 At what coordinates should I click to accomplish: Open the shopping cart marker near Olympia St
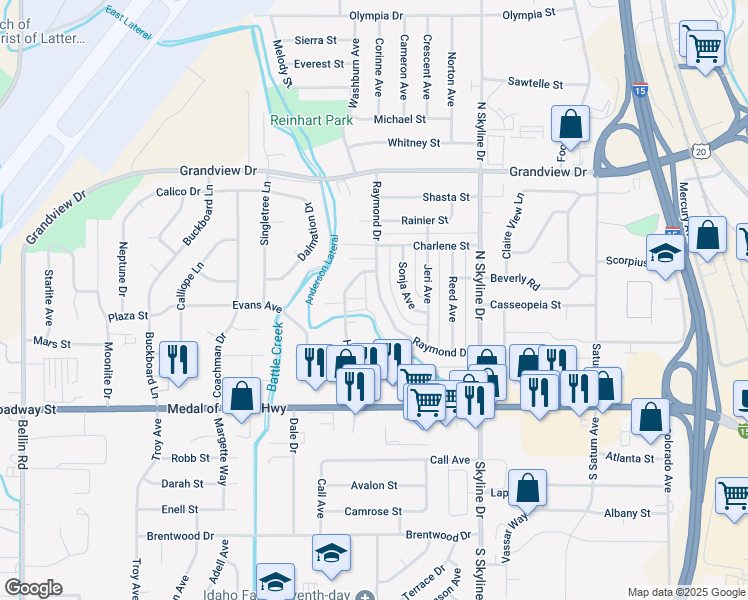tap(706, 44)
